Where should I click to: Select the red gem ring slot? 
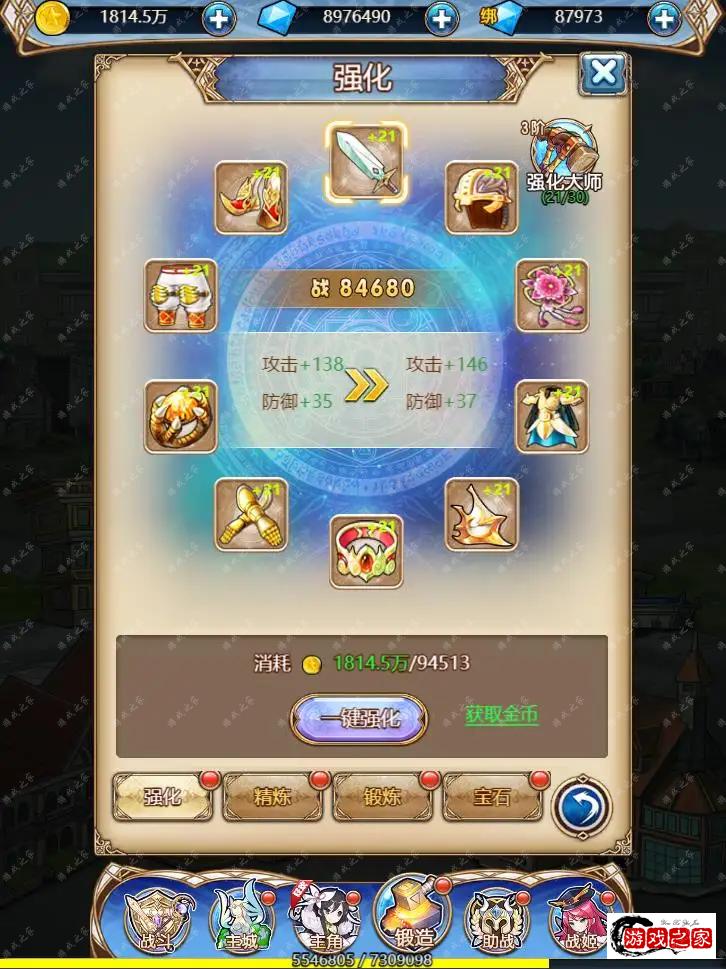(x=366, y=551)
